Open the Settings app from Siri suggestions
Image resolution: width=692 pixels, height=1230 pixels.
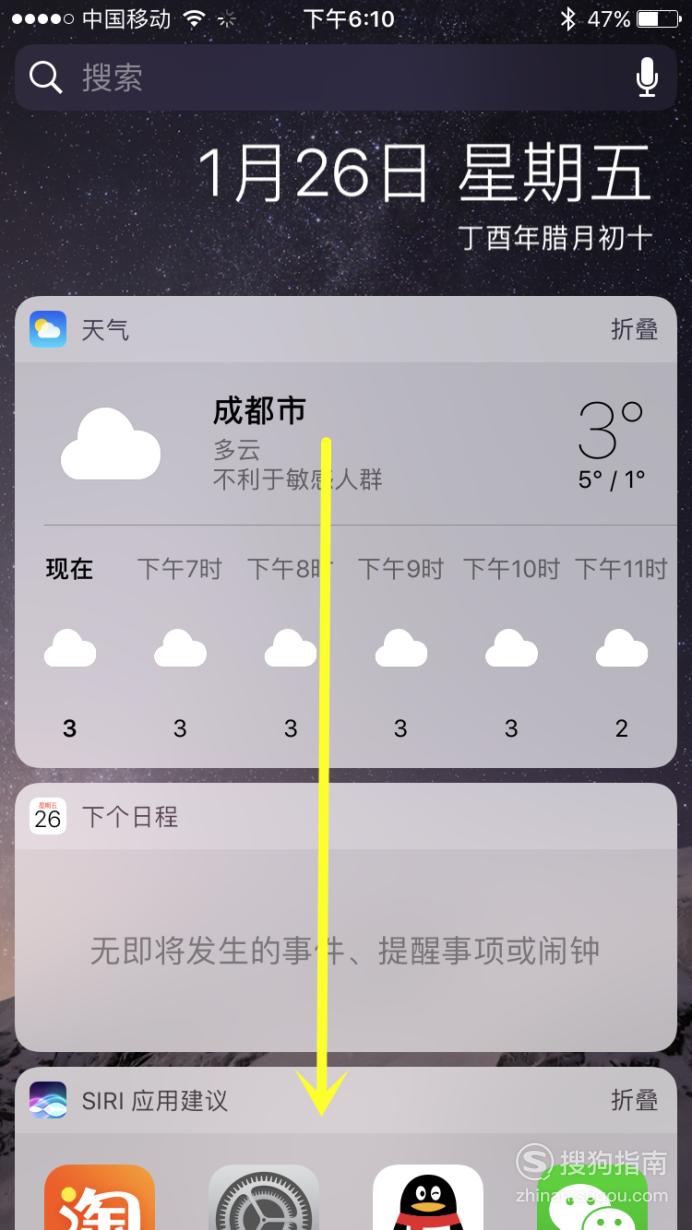coord(263,1197)
